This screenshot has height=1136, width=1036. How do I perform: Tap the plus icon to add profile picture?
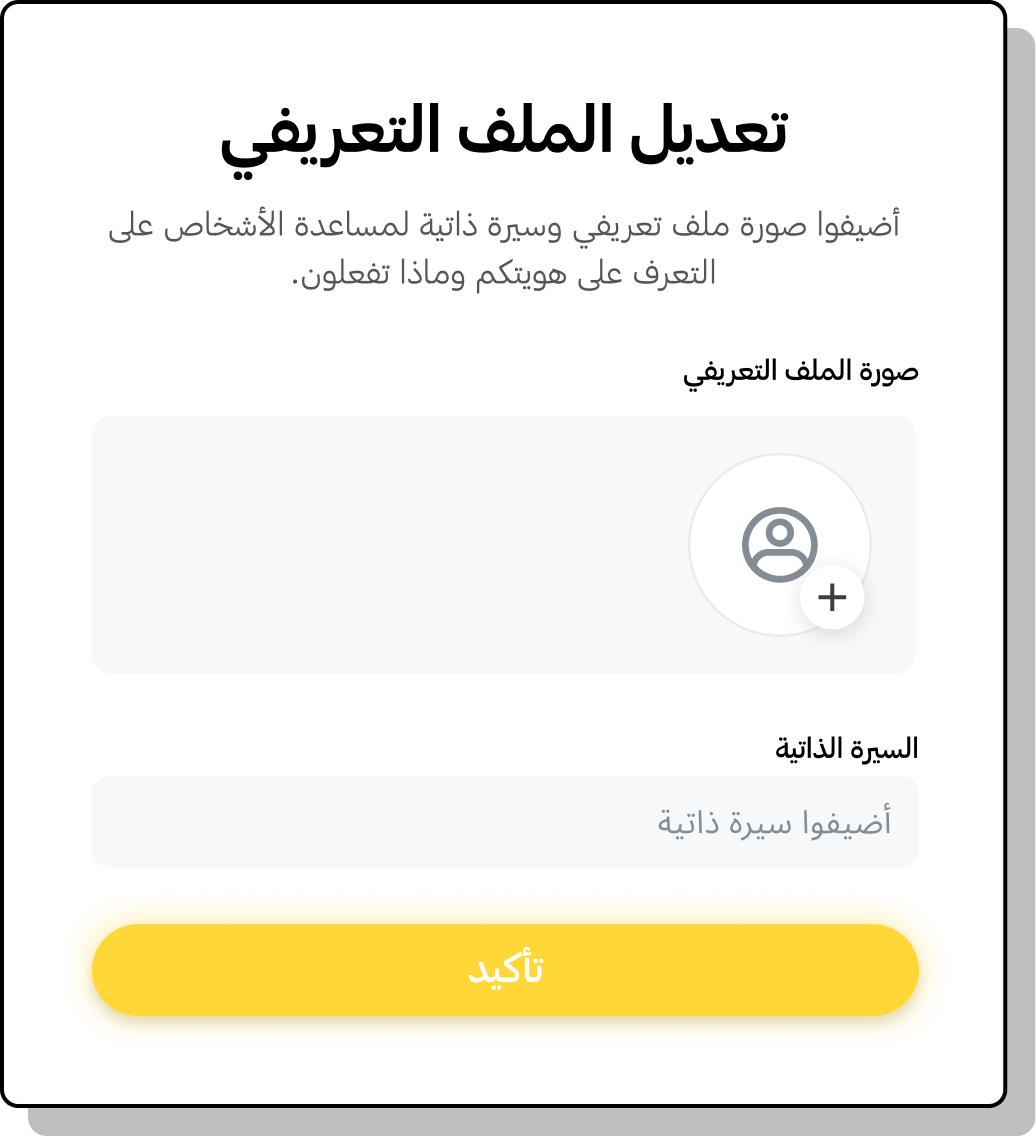pyautogui.click(x=832, y=597)
